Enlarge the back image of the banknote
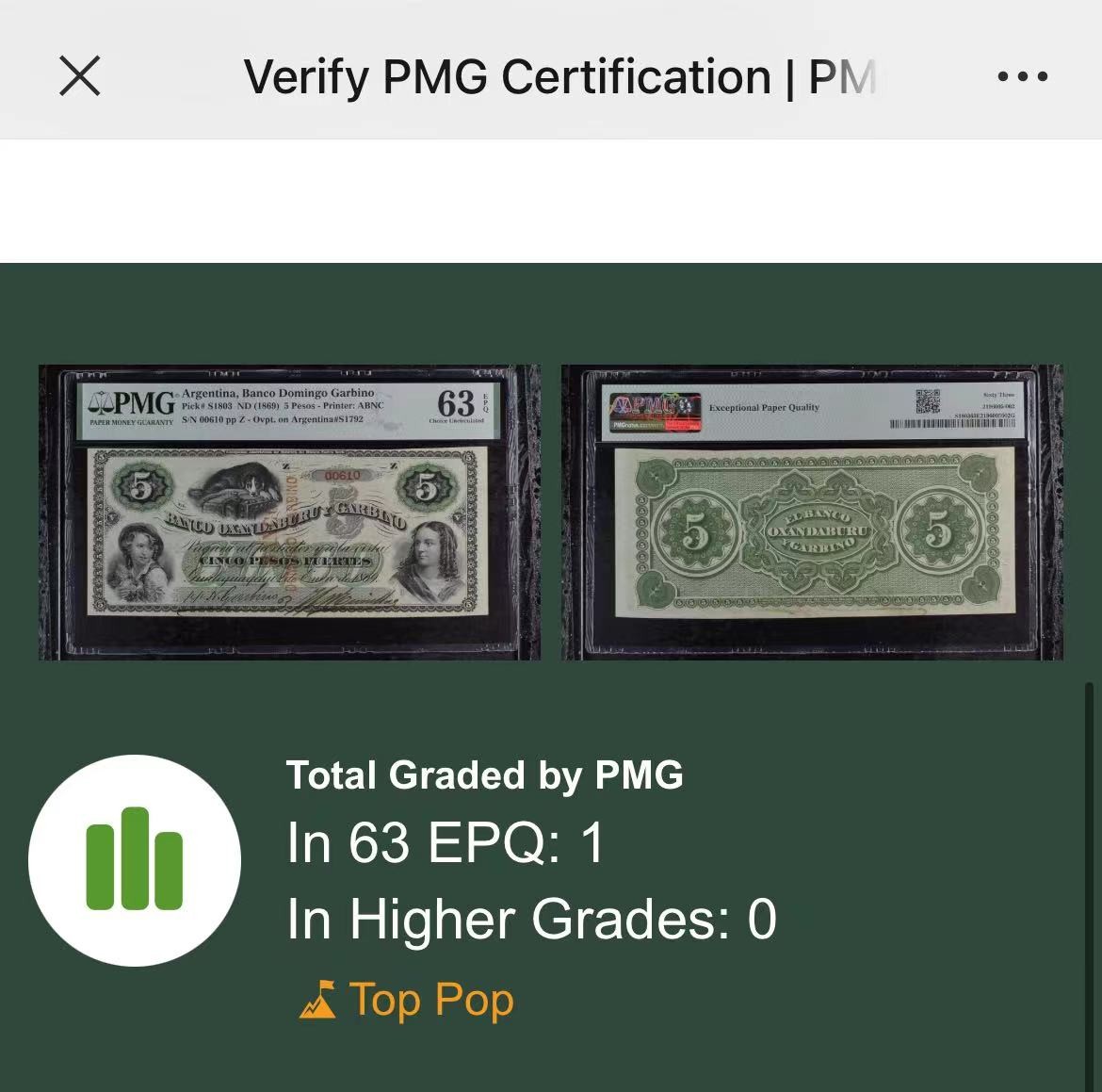This screenshot has width=1102, height=1092. coord(812,513)
